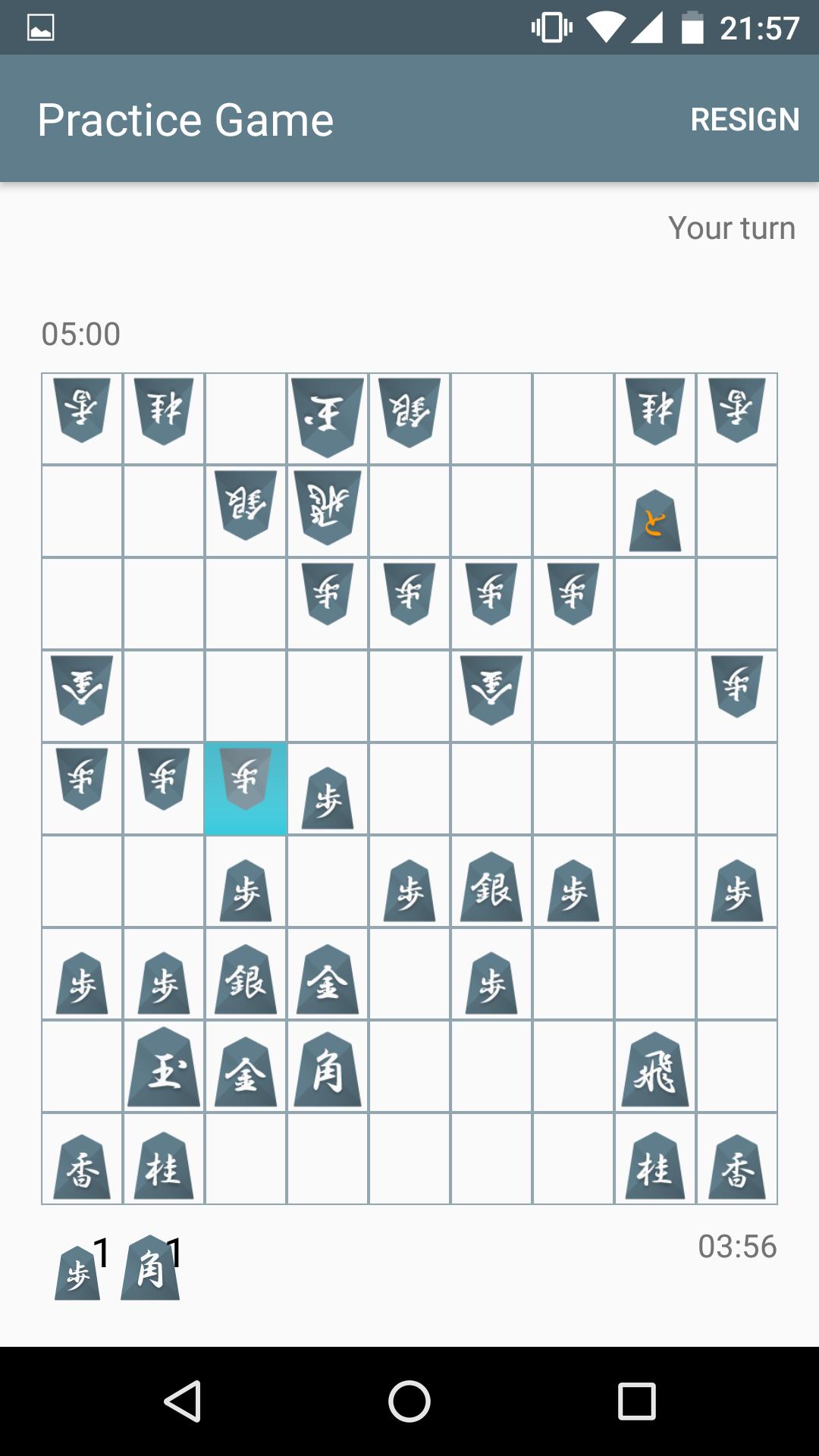The width and height of the screenshot is (819, 1456).
Task: Tap the cyan highlighted square
Action: click(246, 789)
